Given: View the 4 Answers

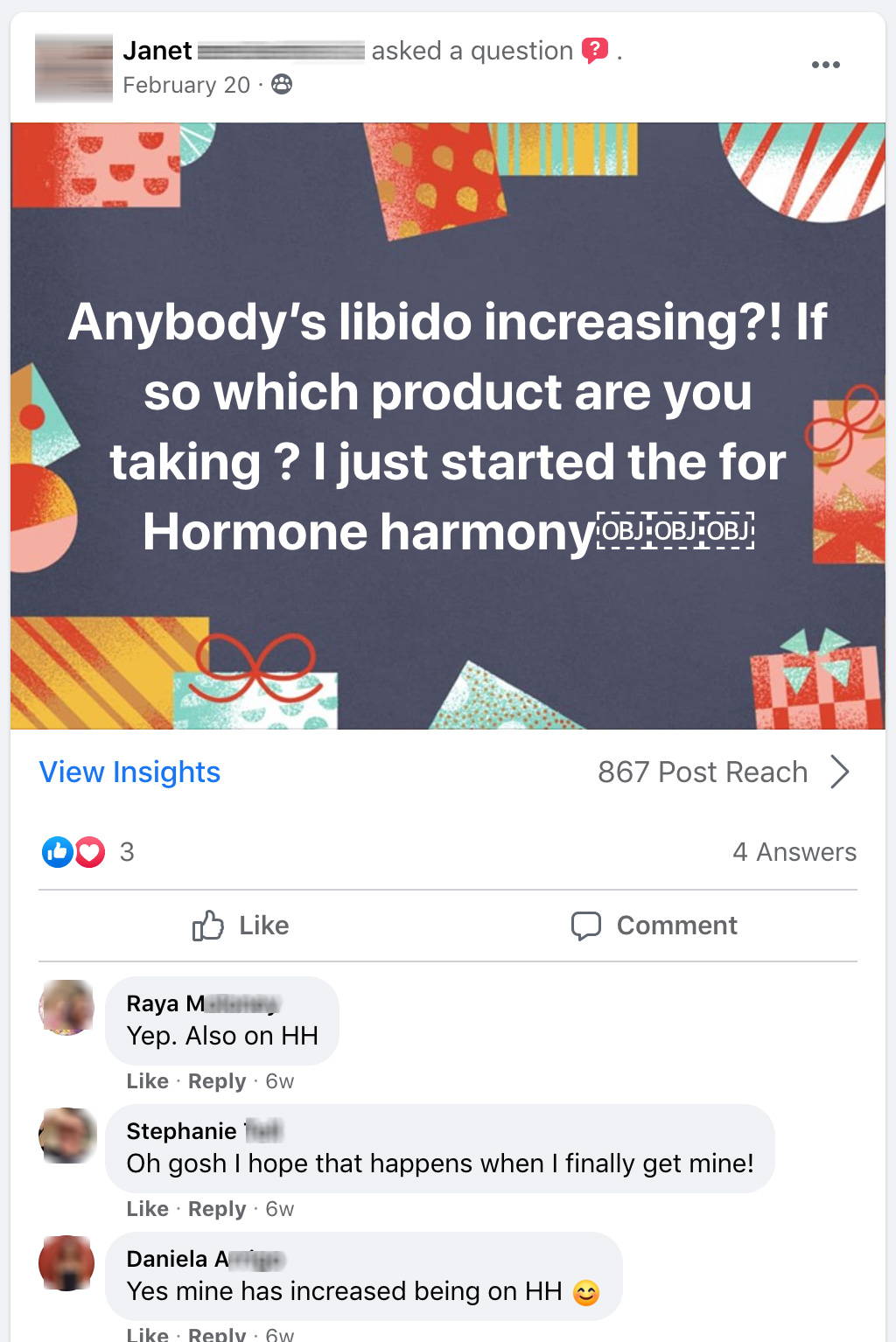Looking at the screenshot, I should [794, 851].
